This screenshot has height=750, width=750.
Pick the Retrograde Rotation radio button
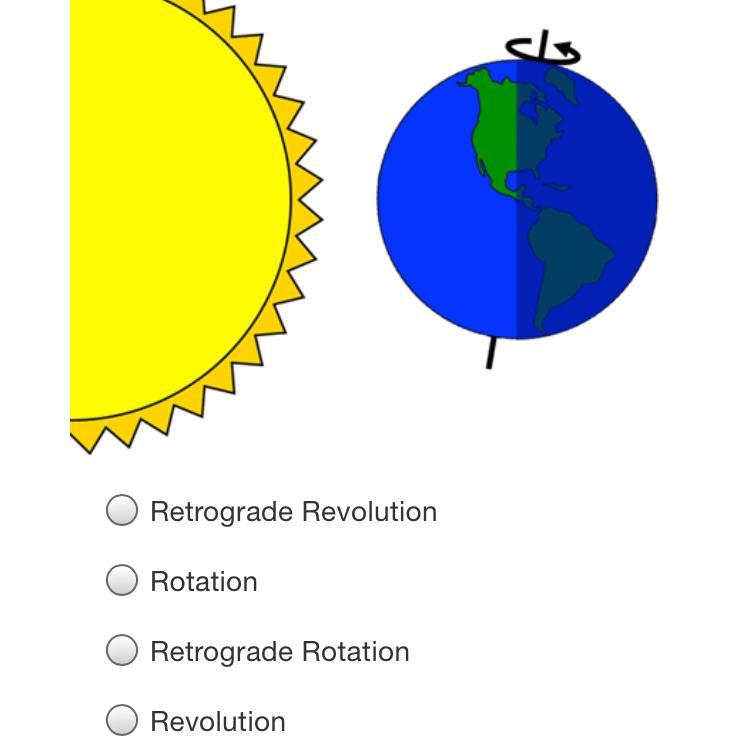click(x=122, y=650)
